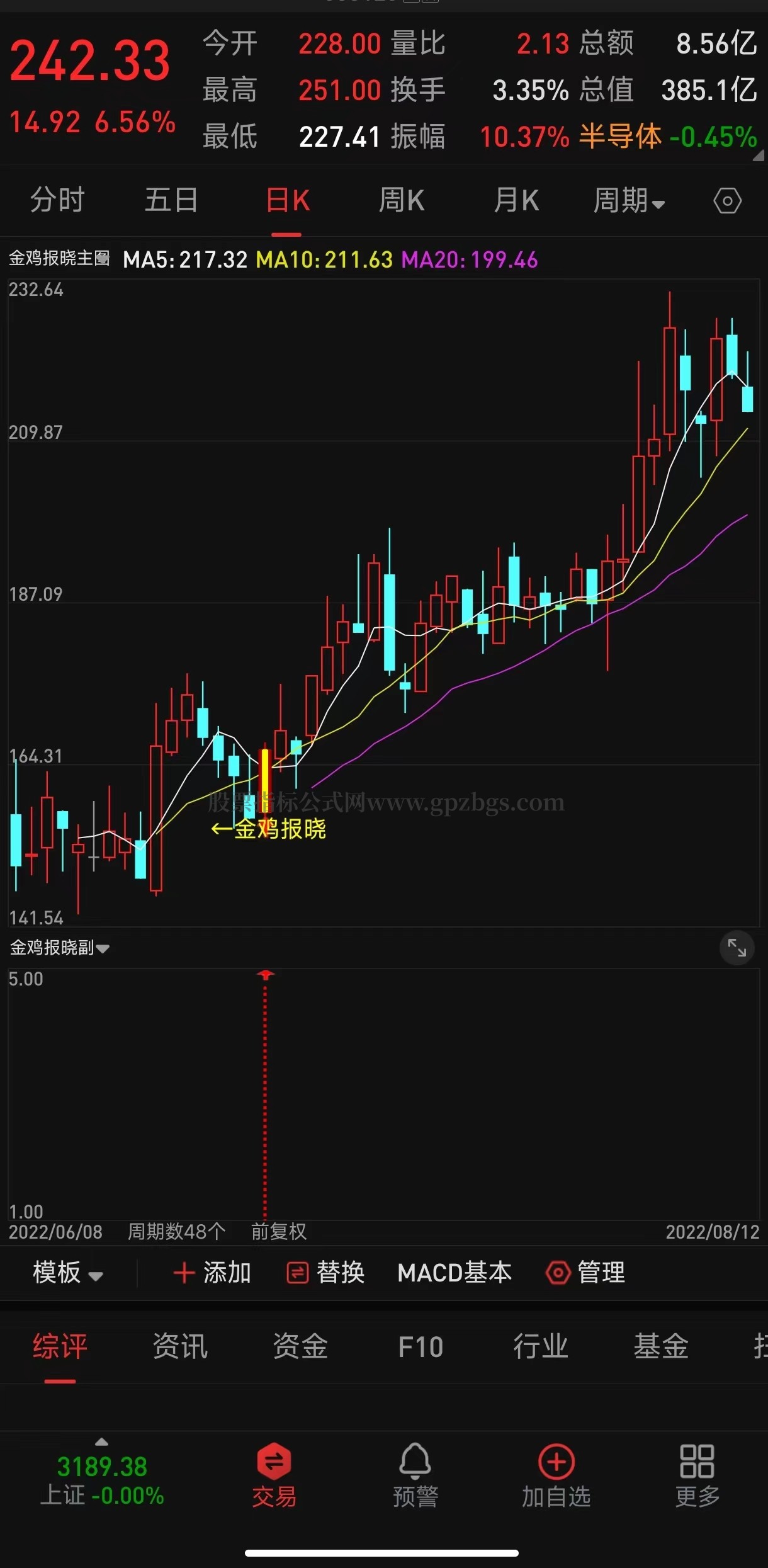Switch to the 资讯 tab

tap(180, 1346)
